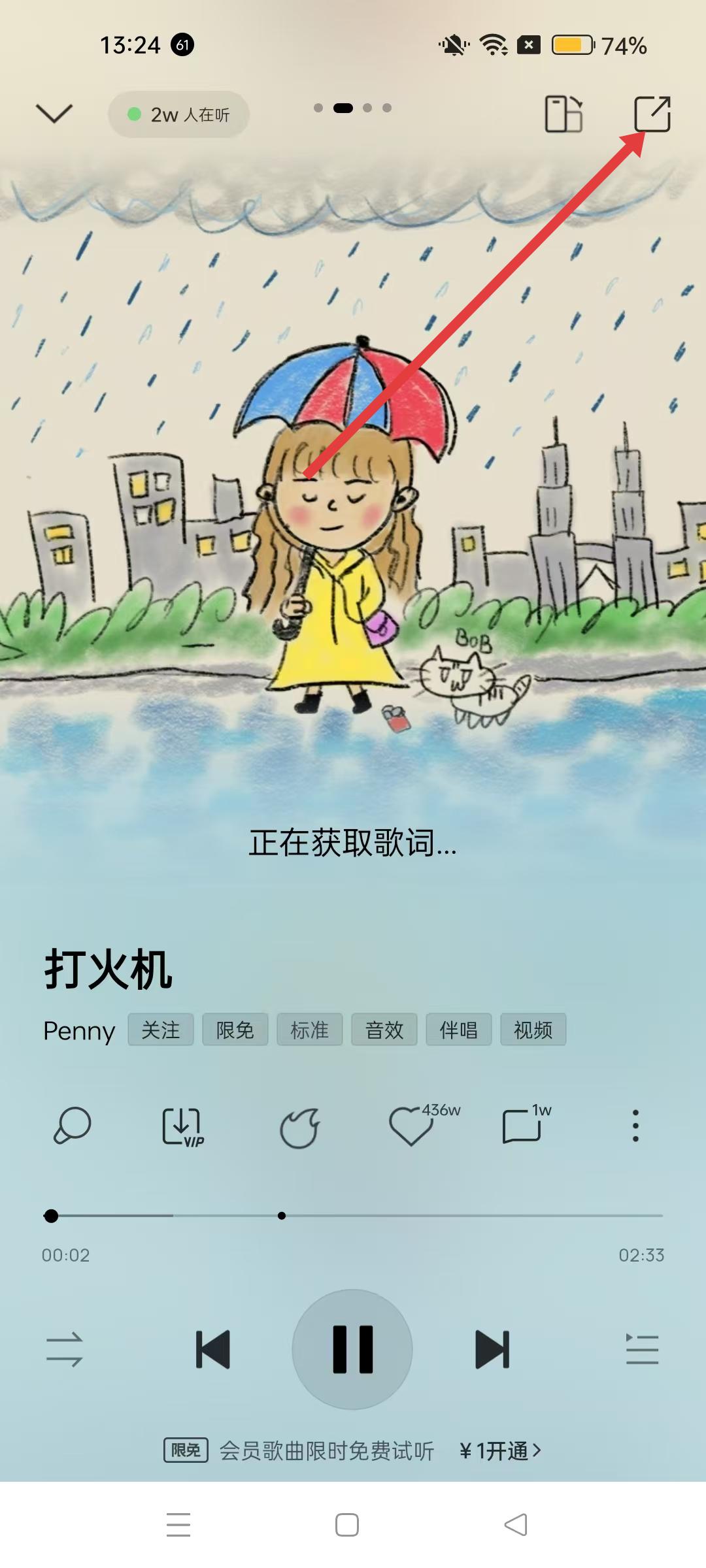Watch the song's 视频
The height and width of the screenshot is (1568, 706).
(533, 1030)
